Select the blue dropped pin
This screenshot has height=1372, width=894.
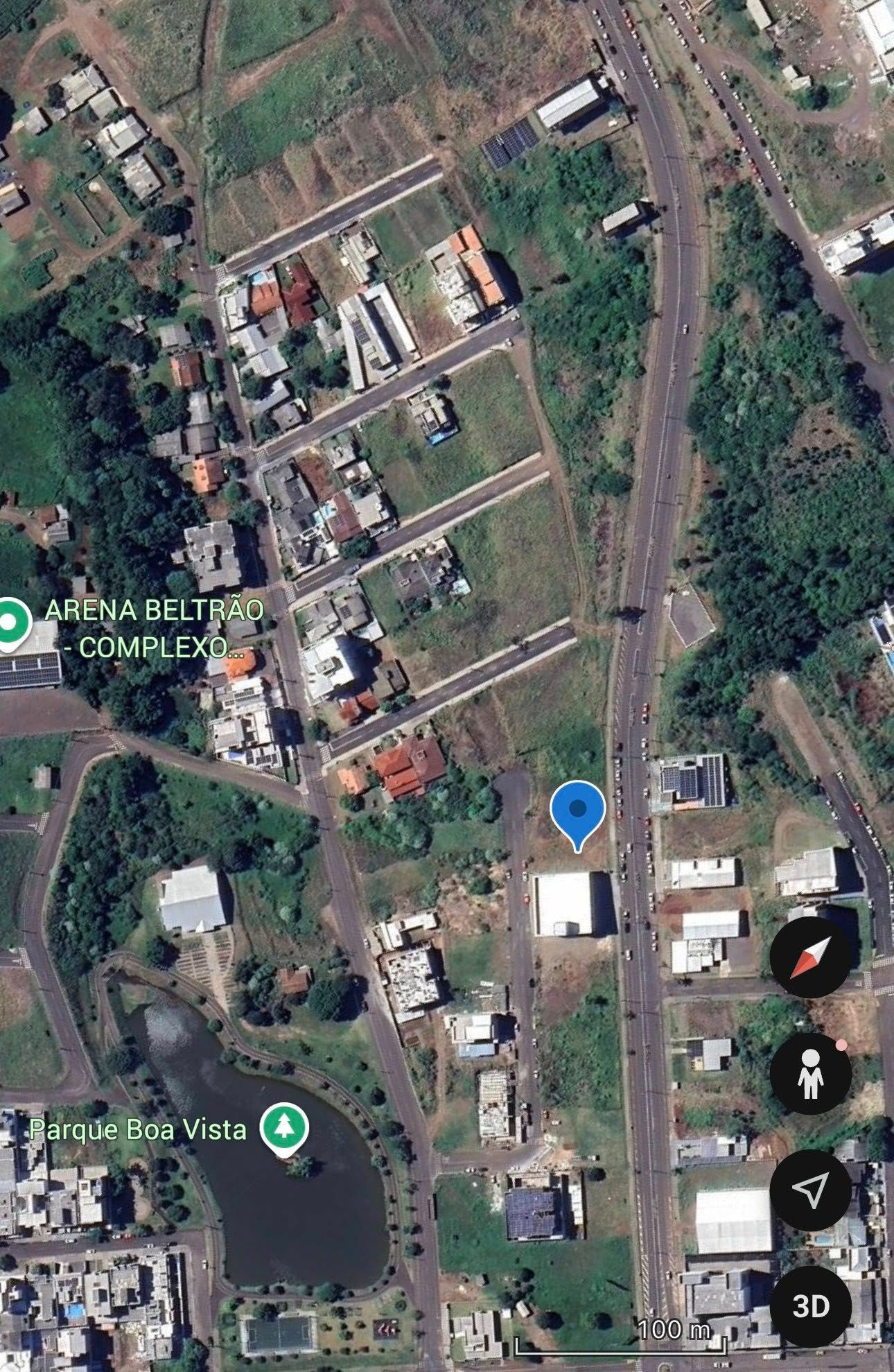point(577,810)
